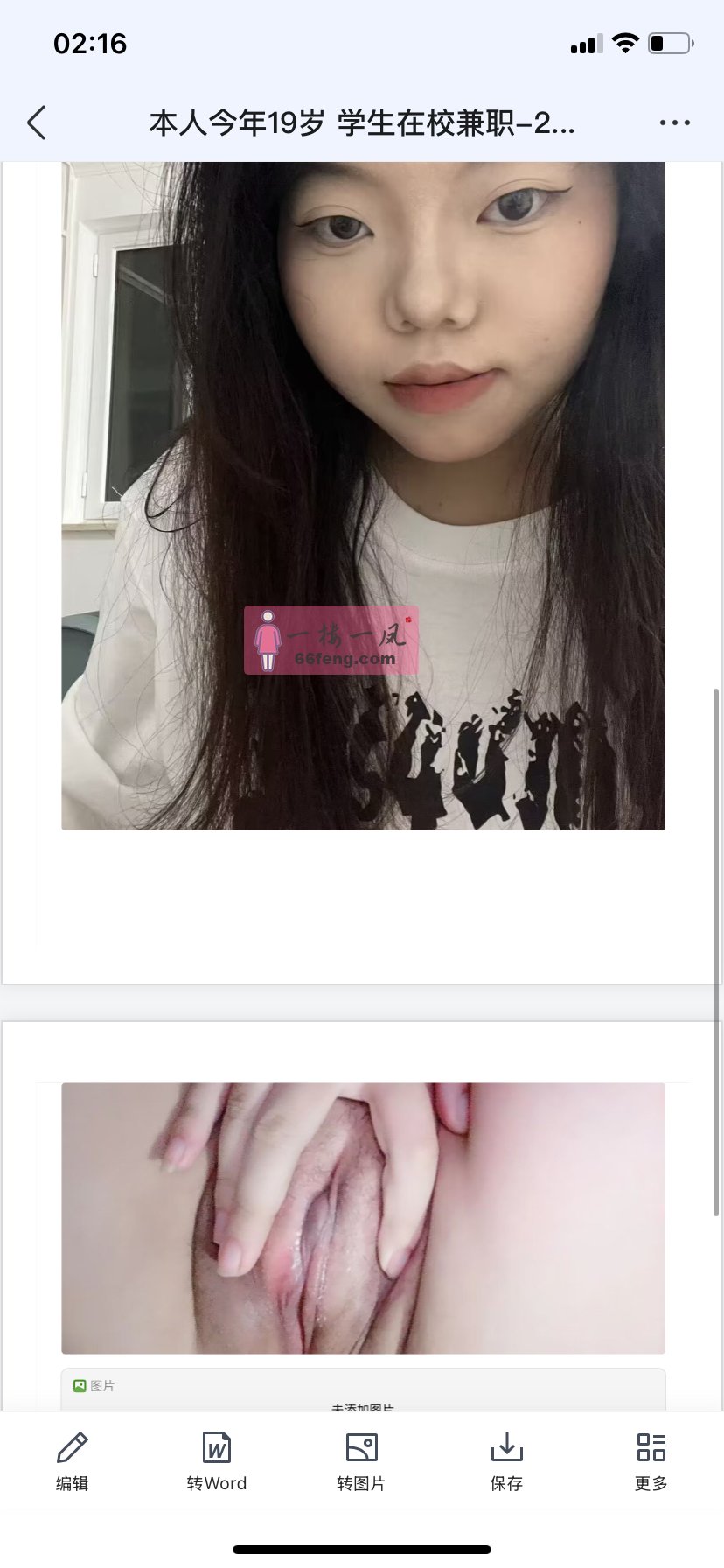Open 更多 options in the bottom toolbar

(x=651, y=1460)
